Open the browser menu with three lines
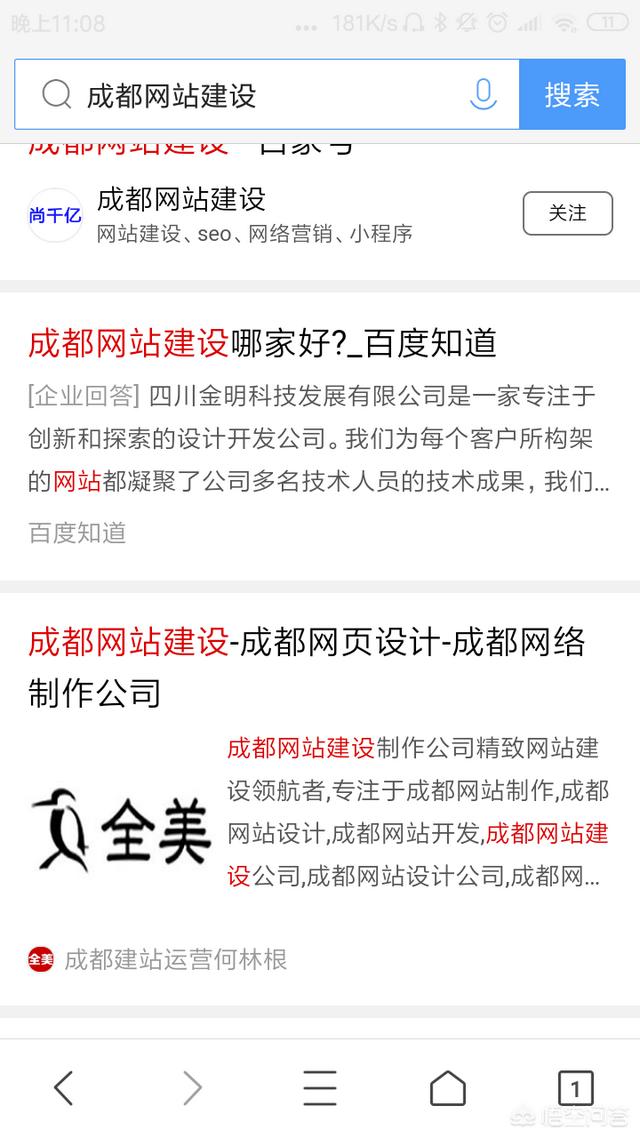Viewport: 640px width, 1138px height. click(320, 1088)
